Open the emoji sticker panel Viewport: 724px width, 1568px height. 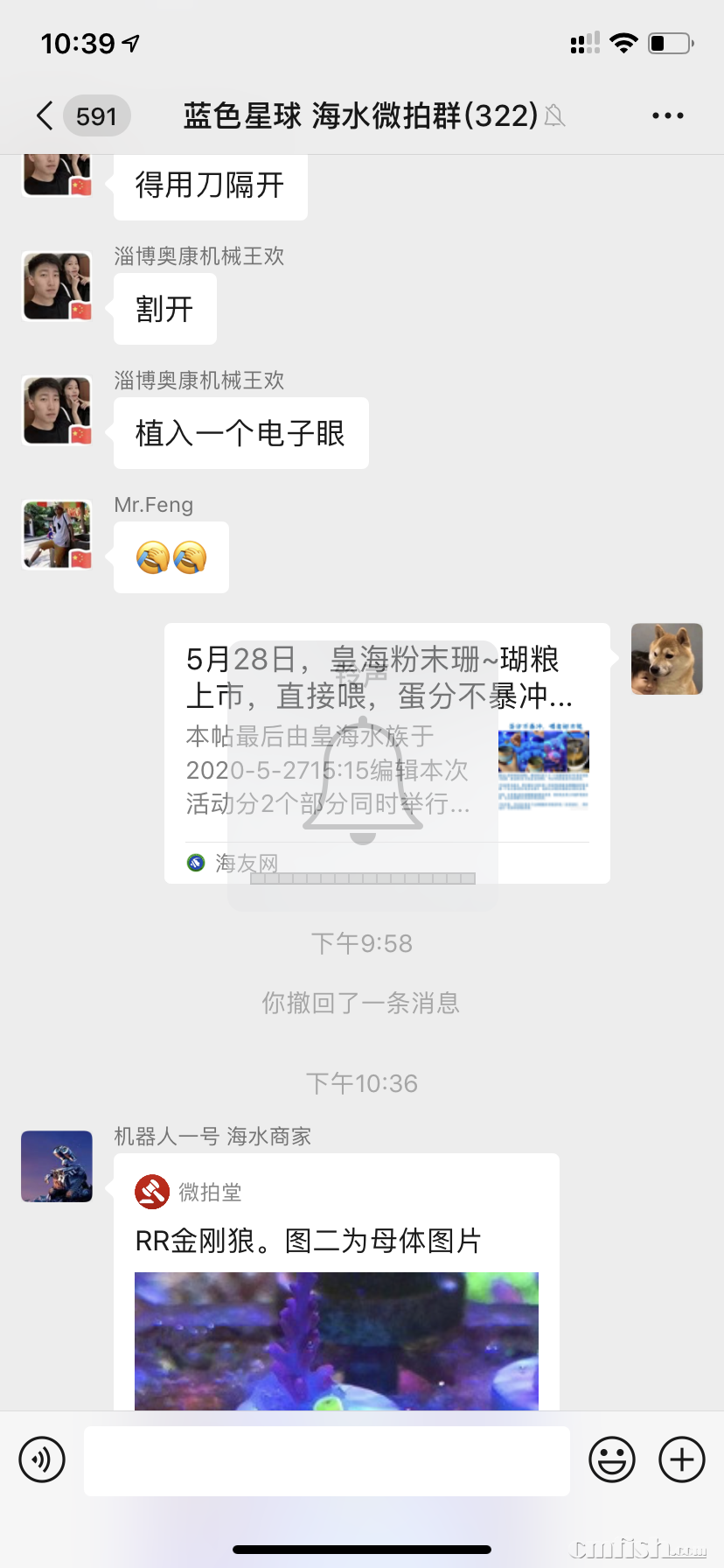[611, 1459]
